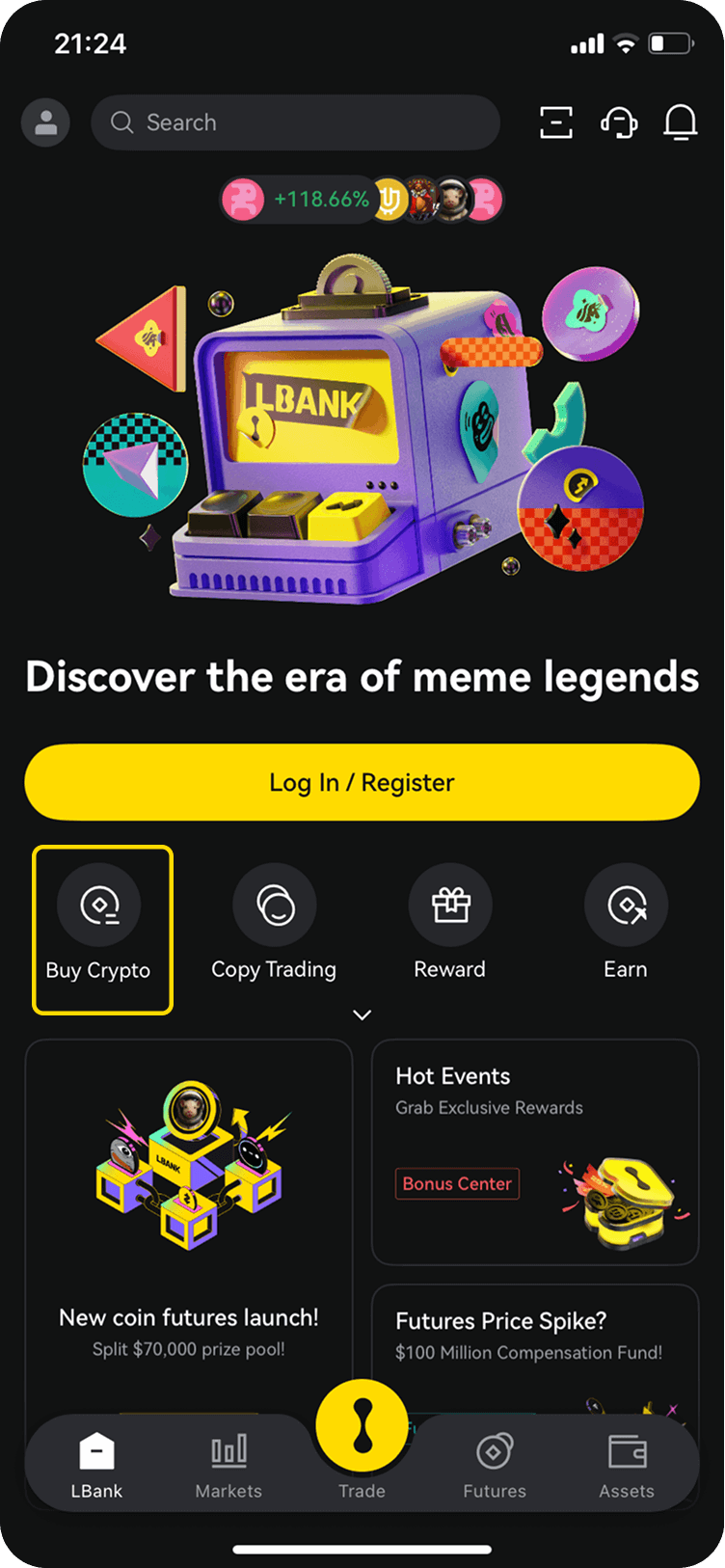The image size is (725, 1568).
Task: Open New coin futures launch card
Action: (x=189, y=1225)
